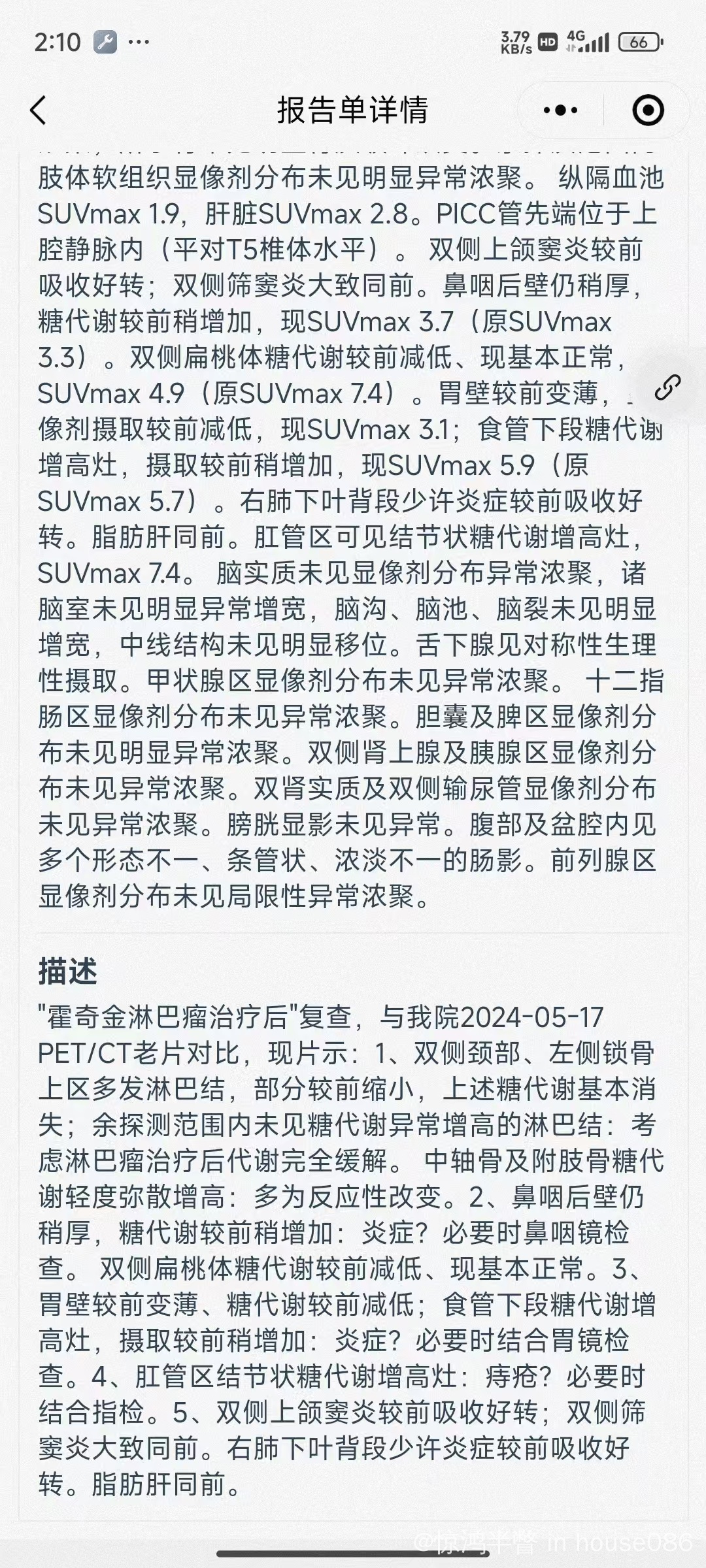Go back using the top-left arrow
The image size is (706, 1568).
point(38,110)
